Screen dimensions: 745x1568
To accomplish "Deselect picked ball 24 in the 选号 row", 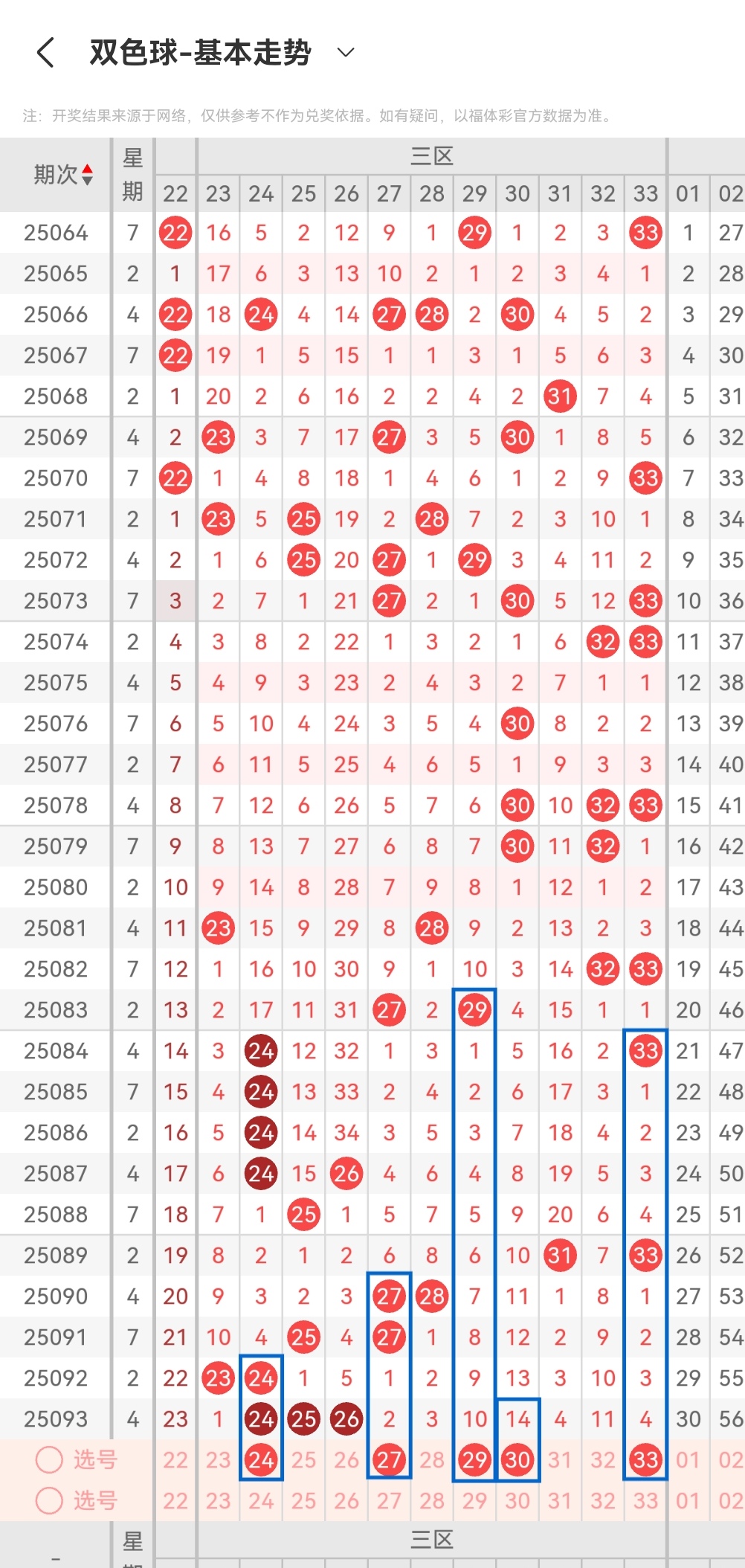I will 261,1459.
